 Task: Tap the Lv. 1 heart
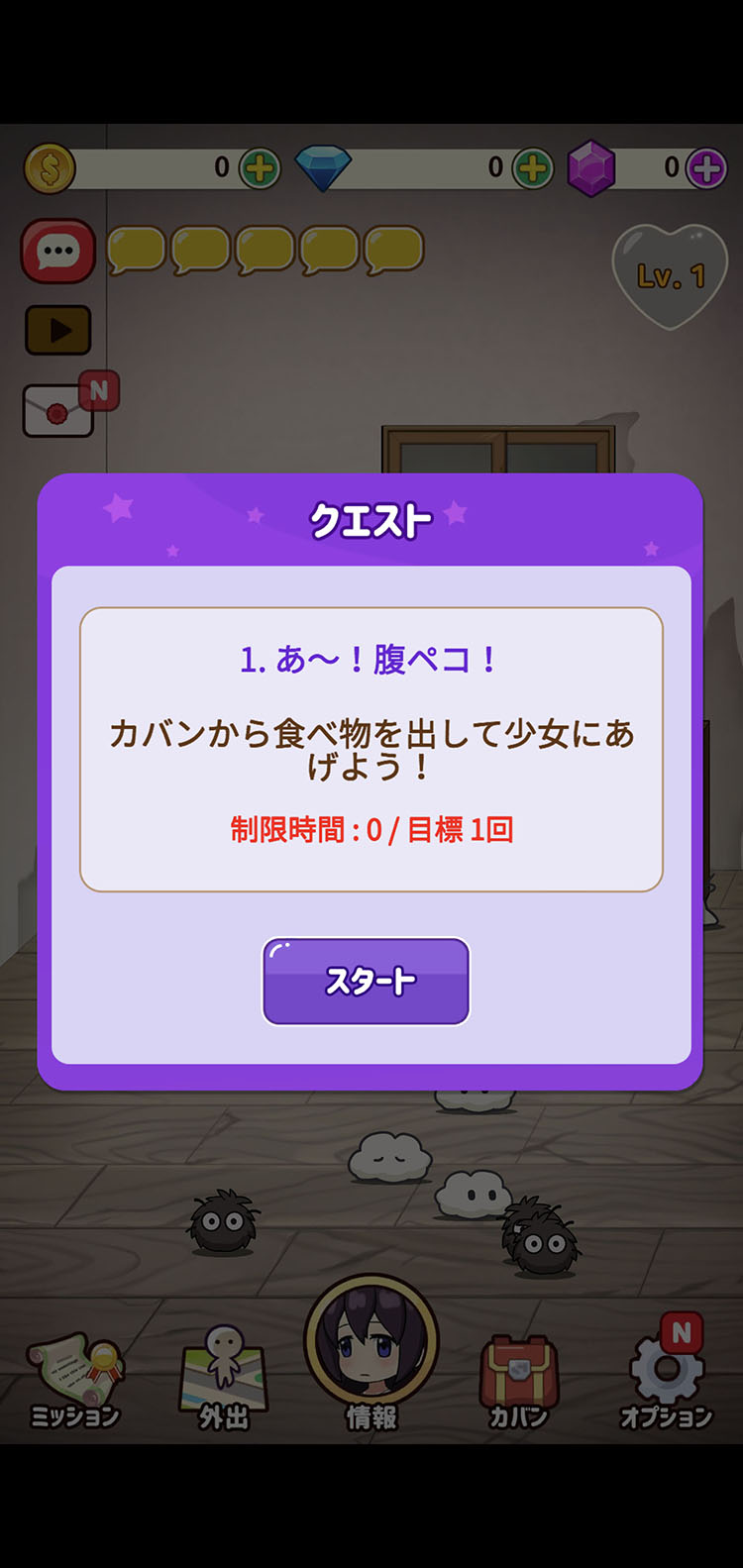pos(671,276)
